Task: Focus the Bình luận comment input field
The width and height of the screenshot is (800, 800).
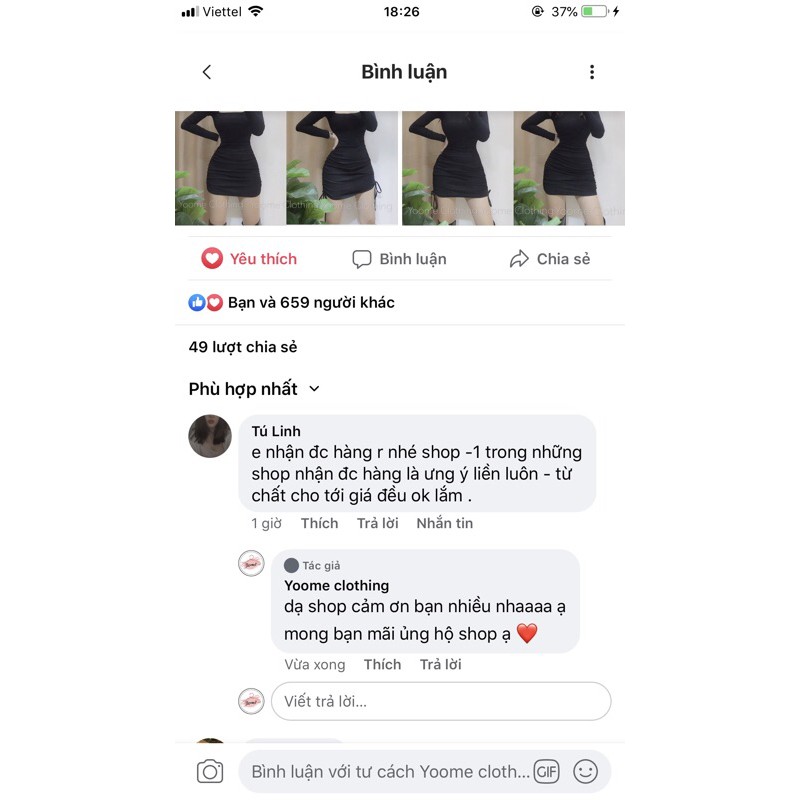Action: 388,771
